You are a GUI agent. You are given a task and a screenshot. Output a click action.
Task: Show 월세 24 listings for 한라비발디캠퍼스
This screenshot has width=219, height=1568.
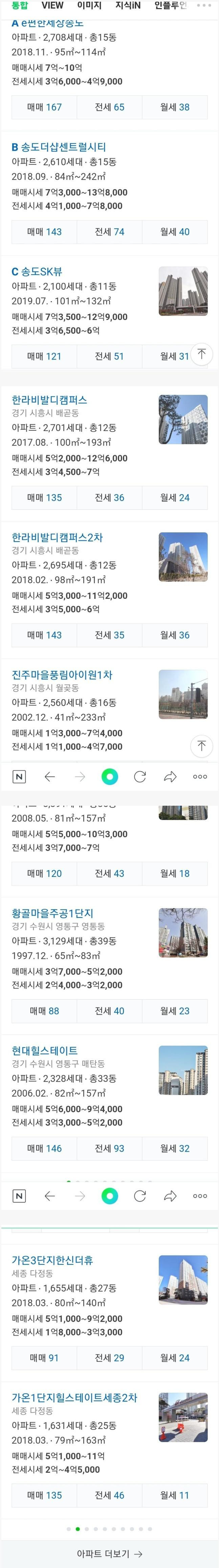tap(175, 497)
